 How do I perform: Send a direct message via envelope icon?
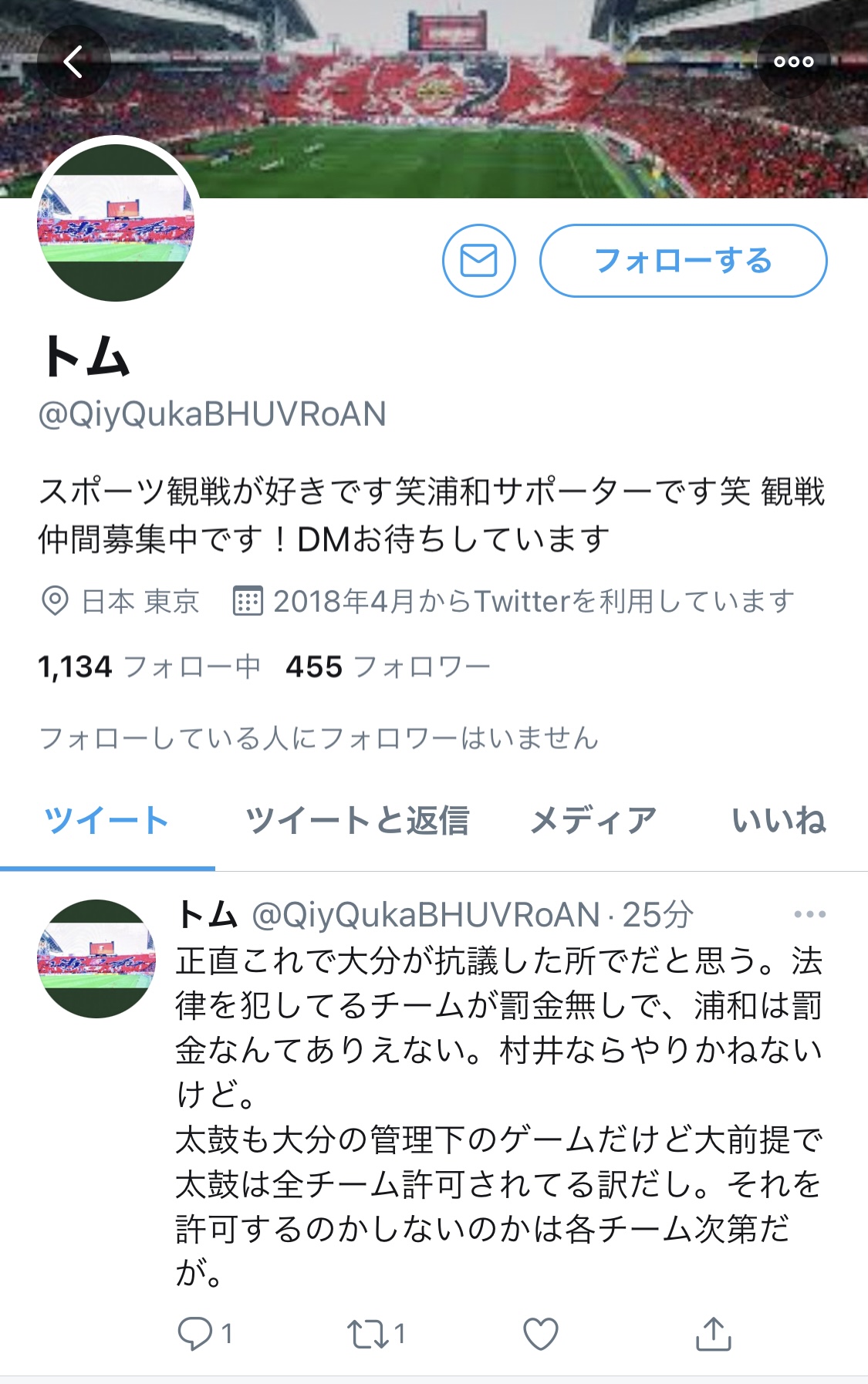click(x=478, y=261)
